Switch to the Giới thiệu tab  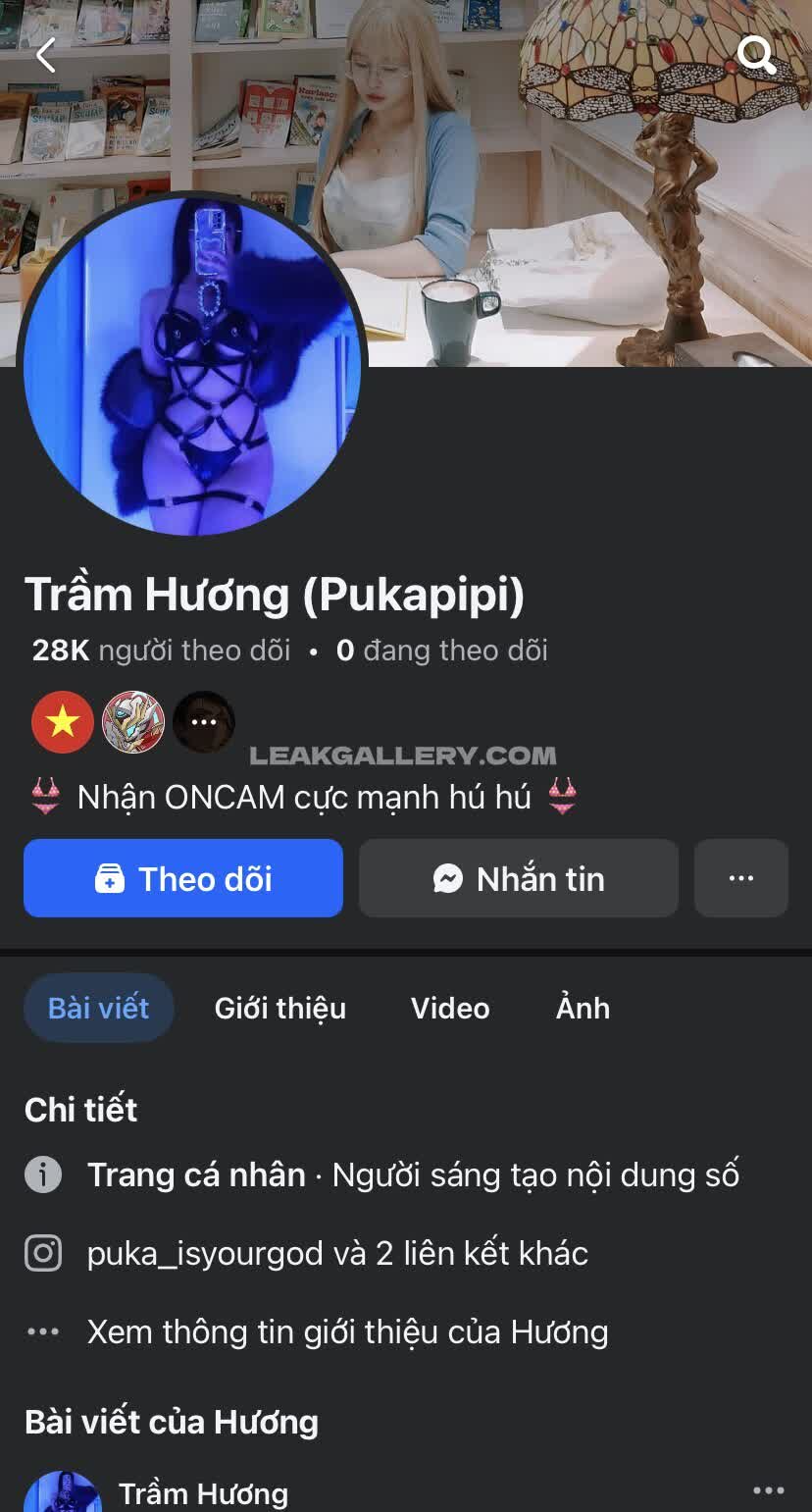(x=280, y=1008)
